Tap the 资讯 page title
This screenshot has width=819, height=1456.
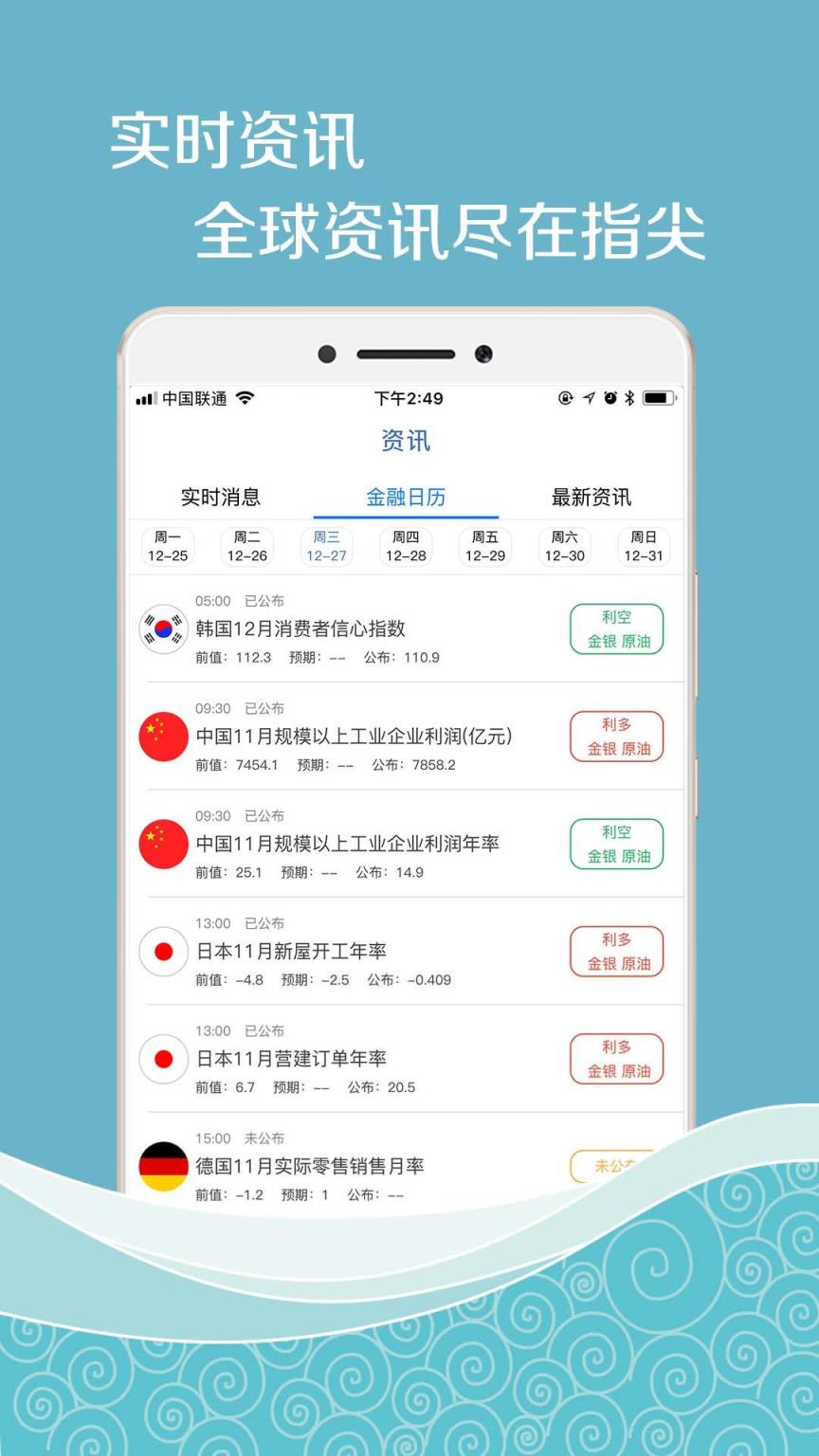(x=407, y=439)
